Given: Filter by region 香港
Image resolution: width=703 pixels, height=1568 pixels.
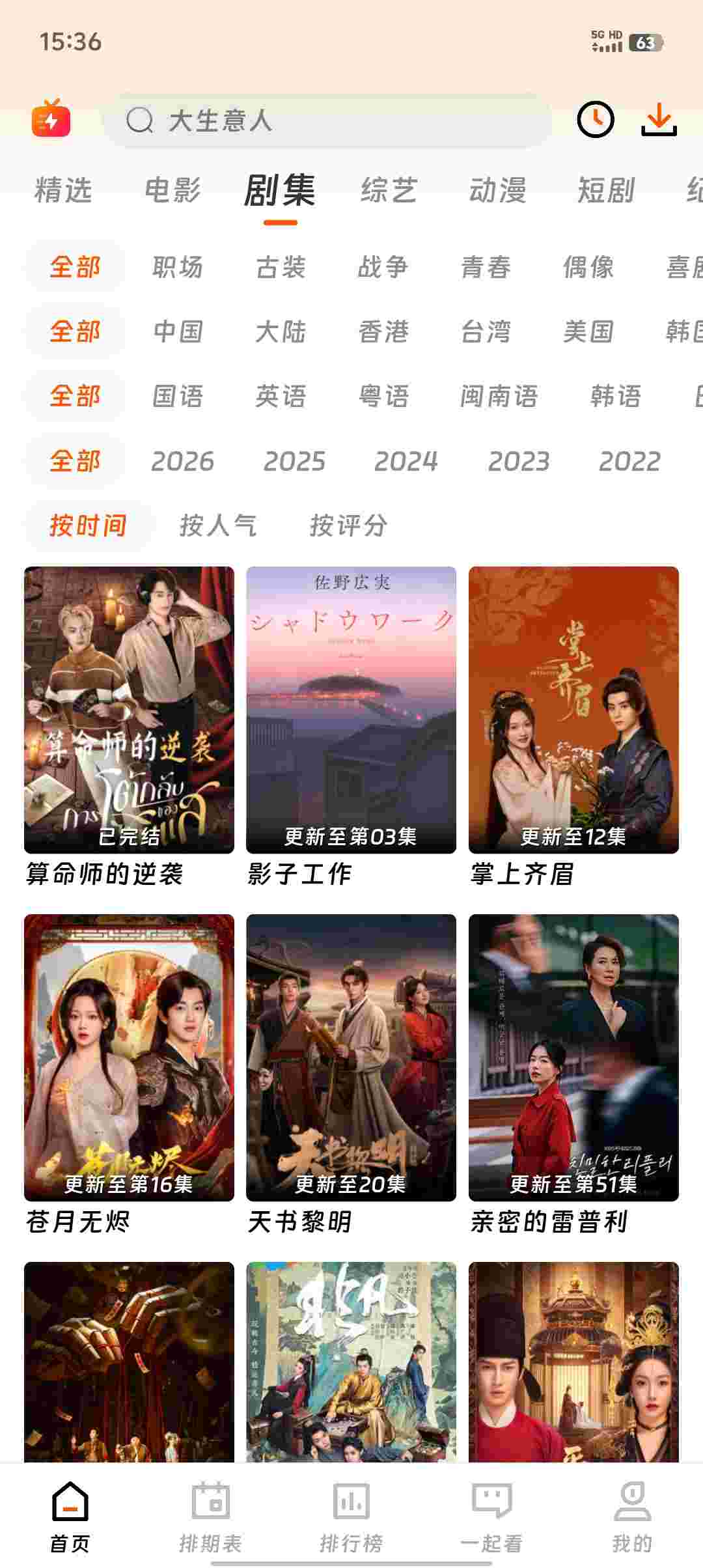Looking at the screenshot, I should pos(383,332).
